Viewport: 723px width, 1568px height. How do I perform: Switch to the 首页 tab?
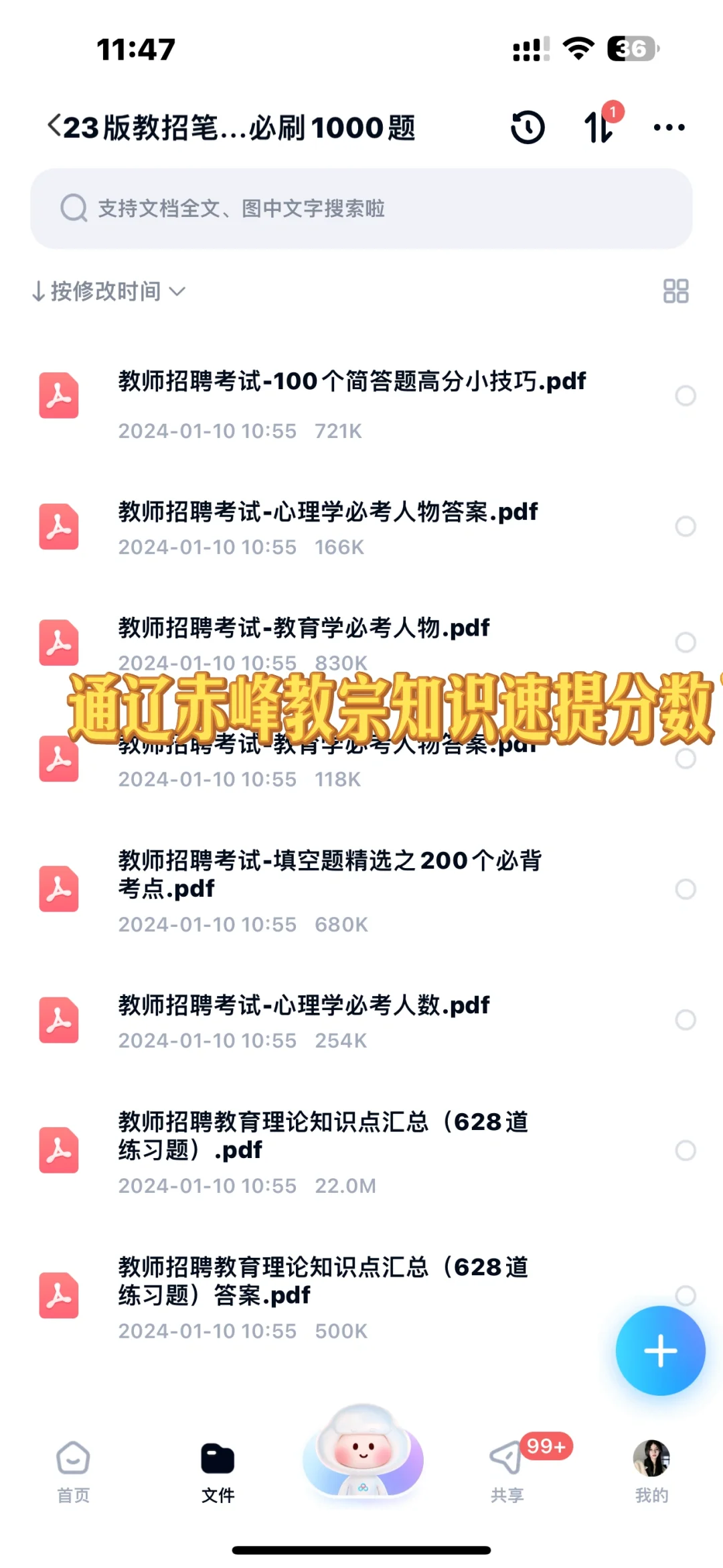(x=73, y=1471)
